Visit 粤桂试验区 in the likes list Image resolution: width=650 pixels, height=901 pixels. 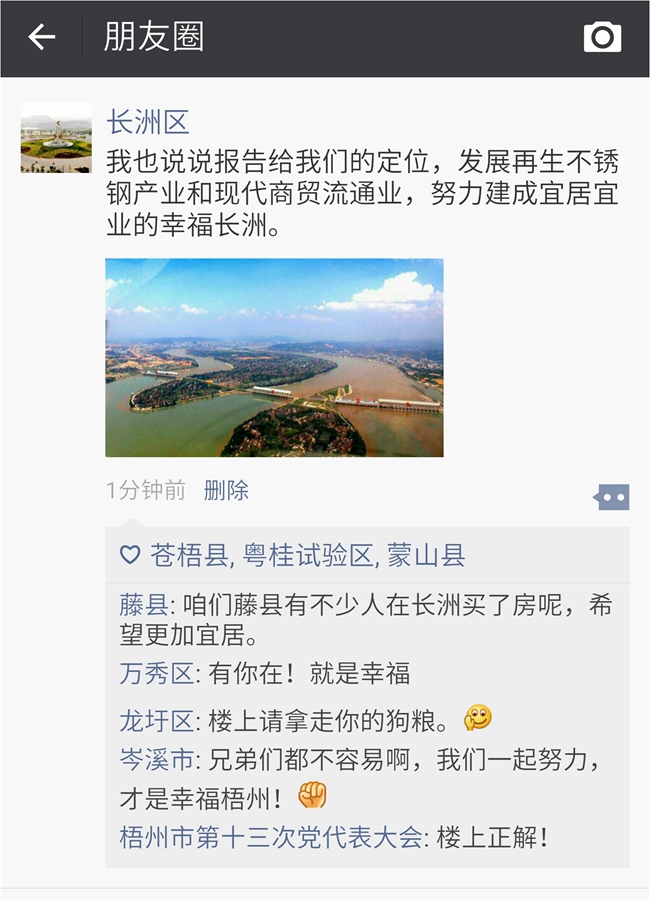306,556
